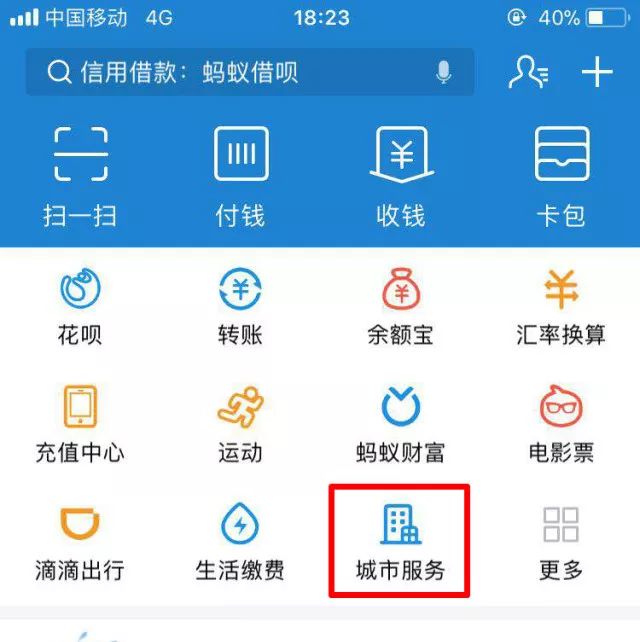Open 蚂蚁财富
Screen dimensions: 640x642
click(401, 424)
